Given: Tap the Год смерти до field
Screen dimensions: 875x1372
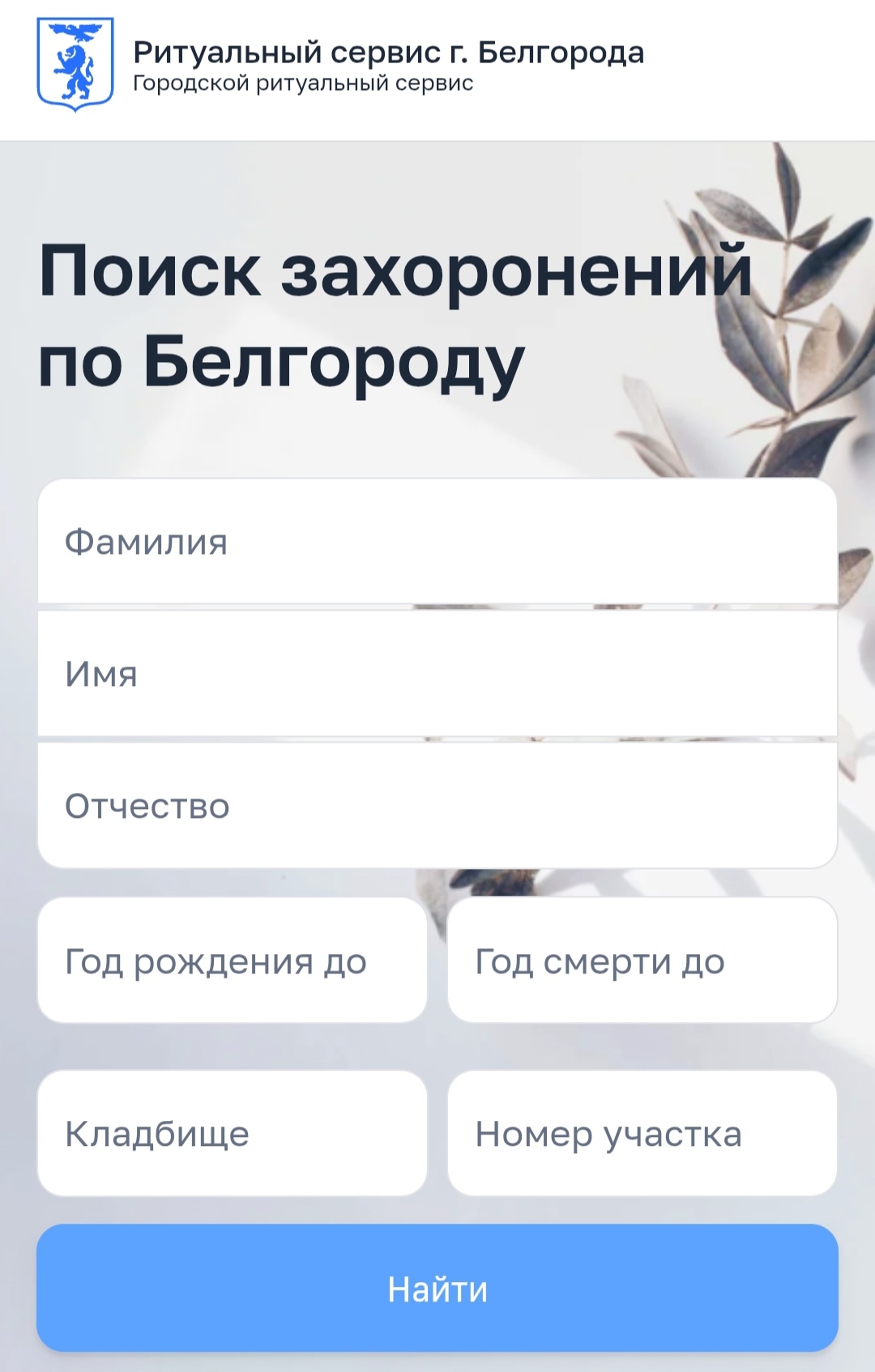Looking at the screenshot, I should point(642,961).
